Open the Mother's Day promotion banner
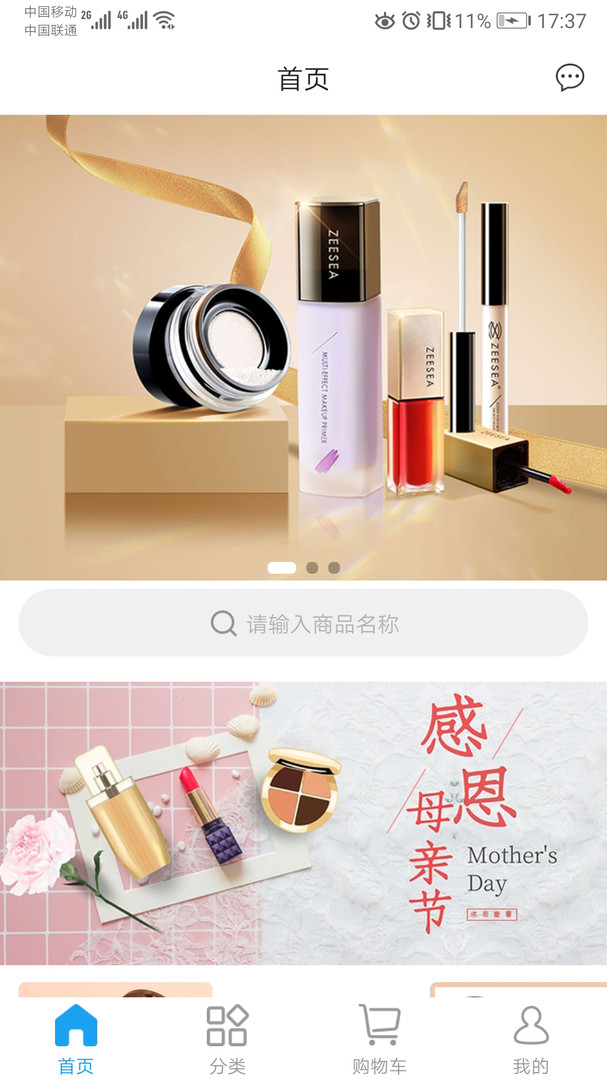 (303, 822)
